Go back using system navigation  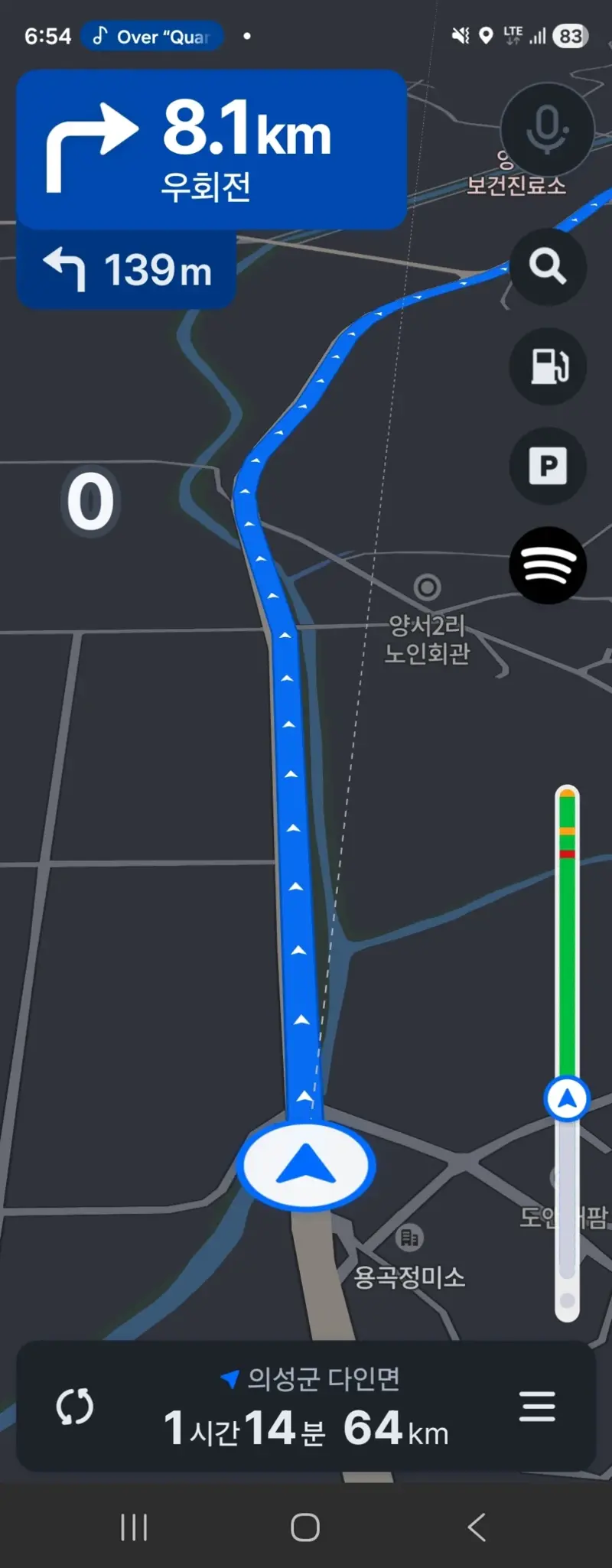click(477, 1527)
